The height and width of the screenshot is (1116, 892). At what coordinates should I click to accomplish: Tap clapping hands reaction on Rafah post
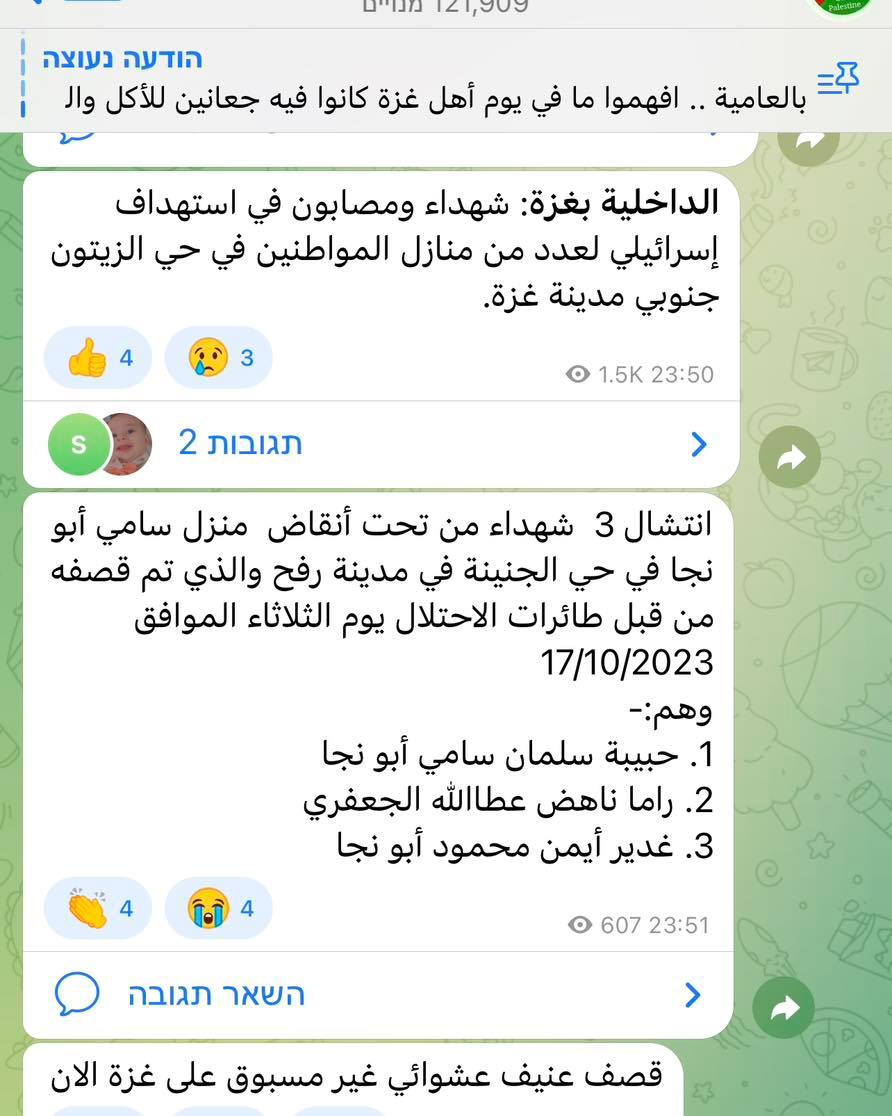pos(98,908)
